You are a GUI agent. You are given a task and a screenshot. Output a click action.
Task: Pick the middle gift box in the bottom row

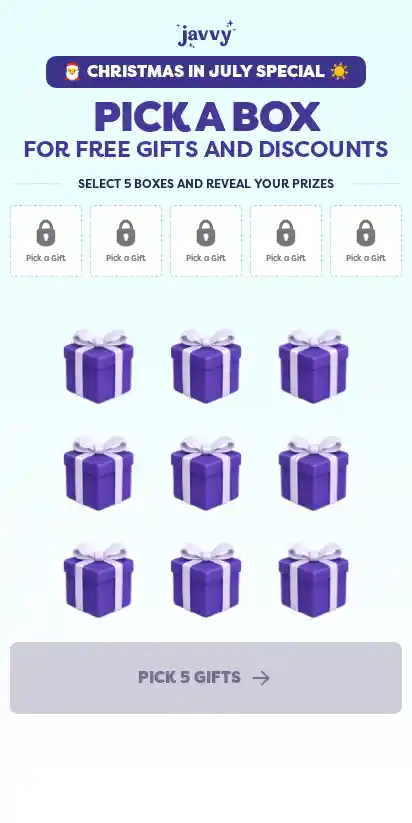tap(206, 580)
